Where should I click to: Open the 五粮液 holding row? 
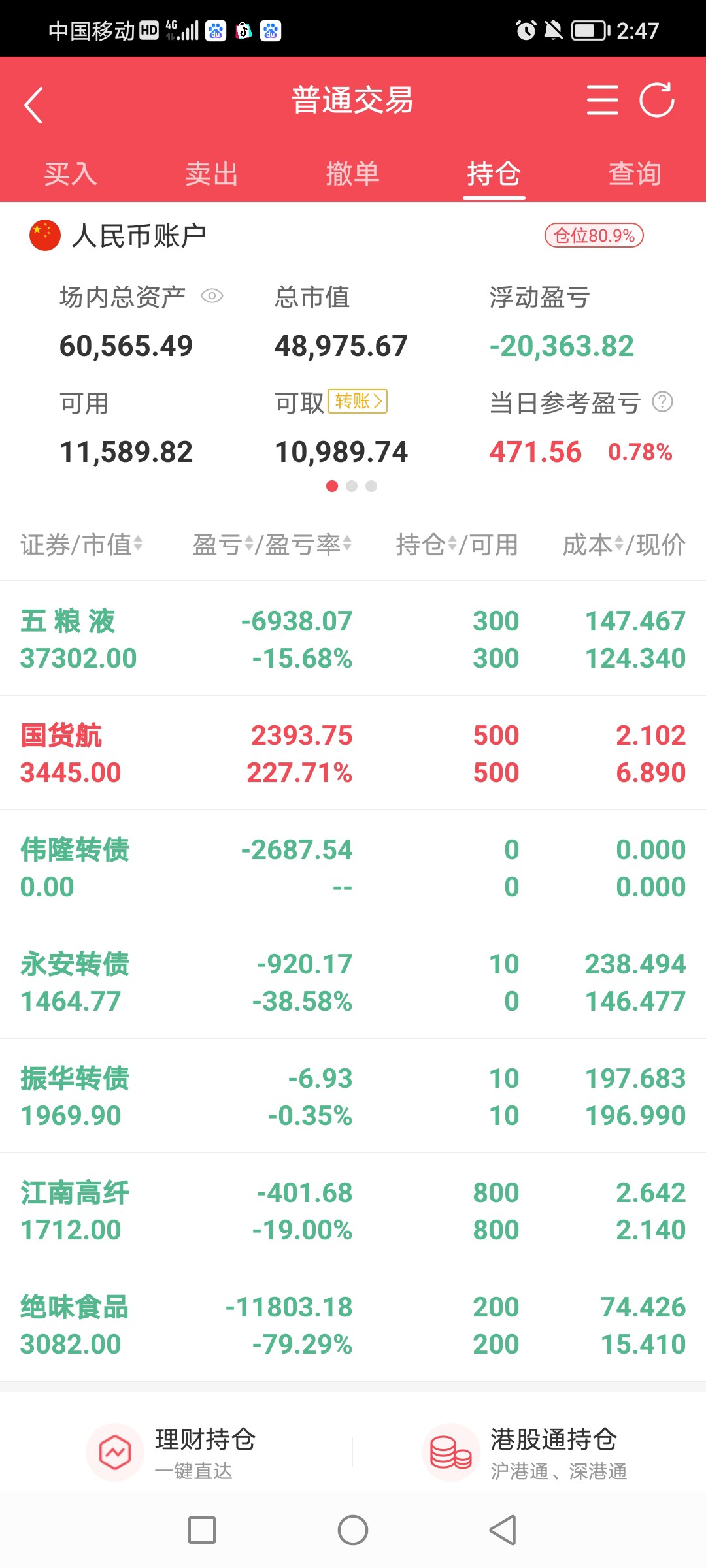click(x=353, y=639)
